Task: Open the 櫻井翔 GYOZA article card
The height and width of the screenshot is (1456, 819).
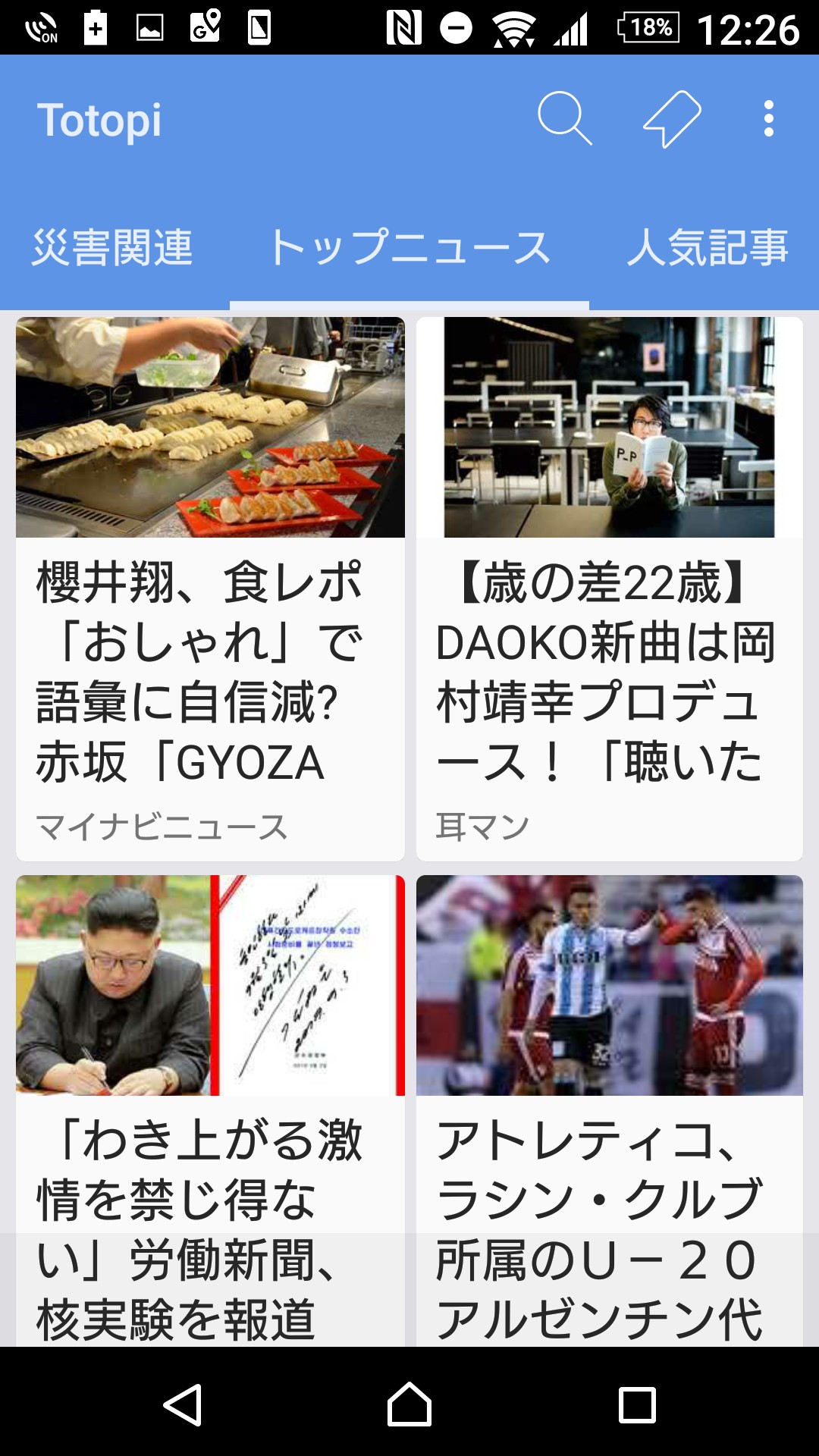Action: 210,588
